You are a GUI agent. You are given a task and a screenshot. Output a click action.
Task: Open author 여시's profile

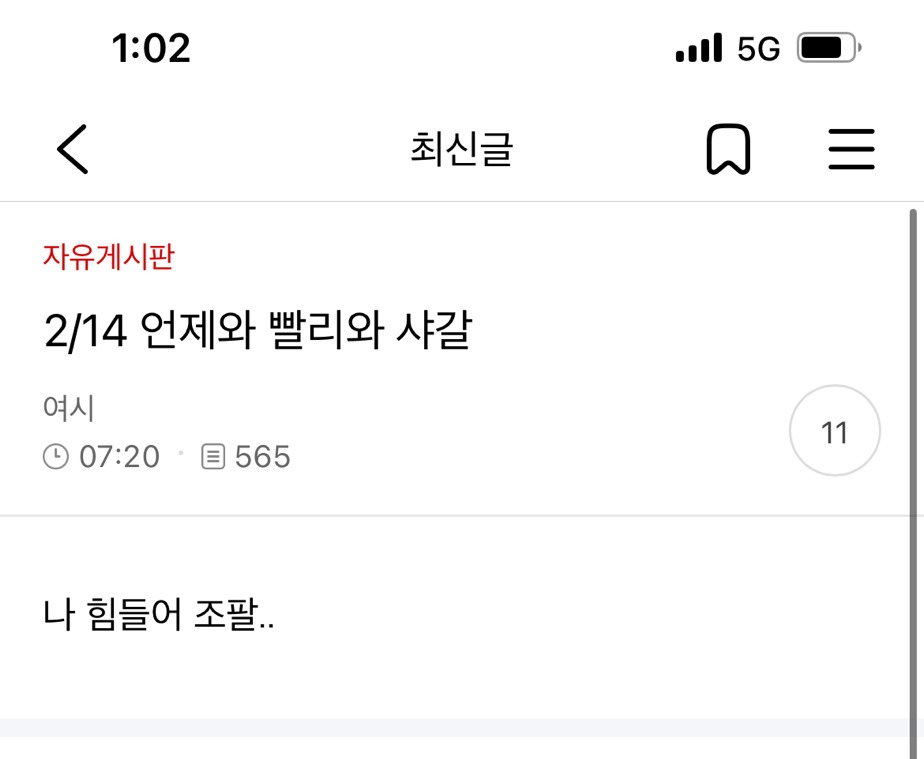68,408
